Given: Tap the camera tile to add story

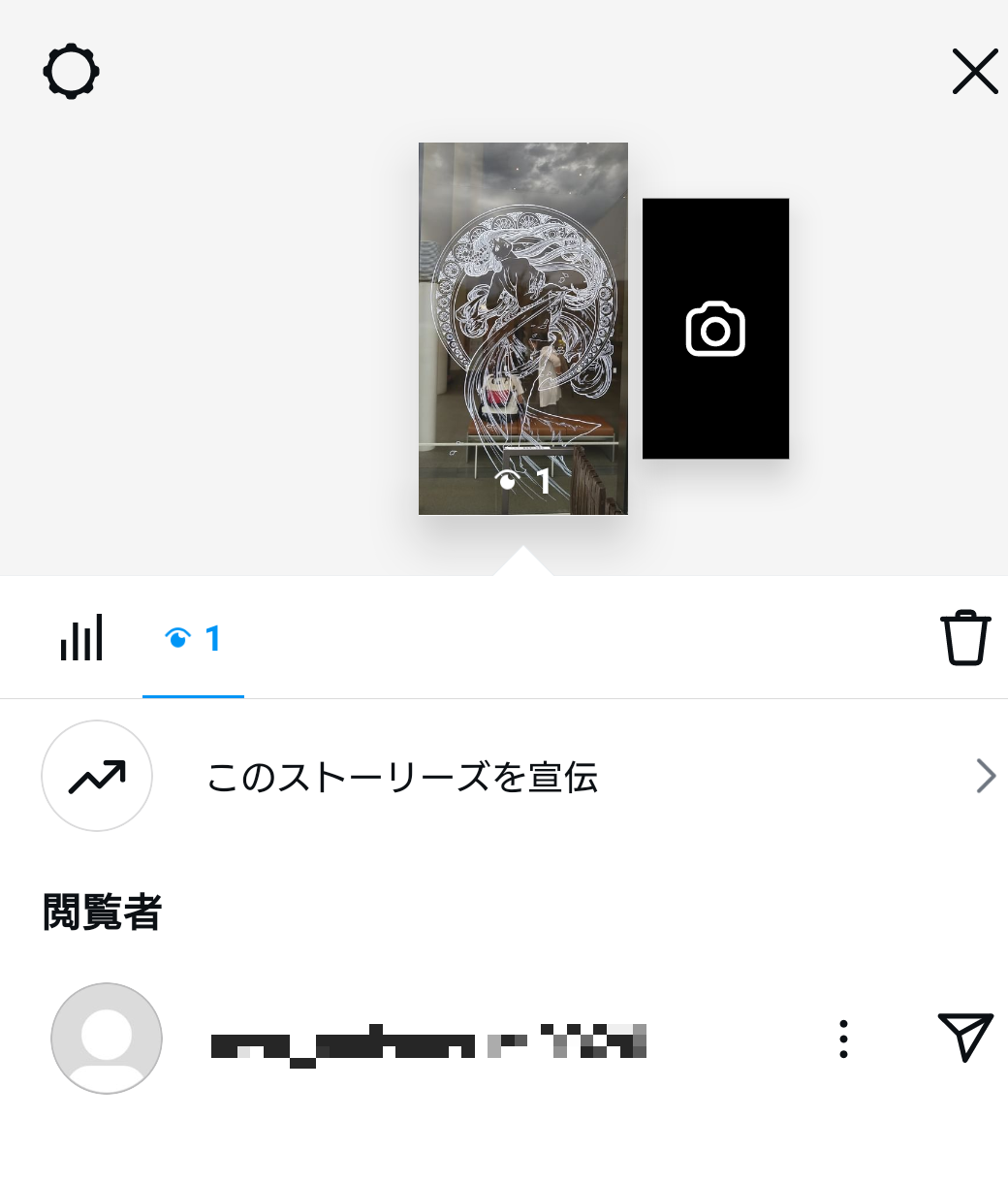Looking at the screenshot, I should click(715, 329).
